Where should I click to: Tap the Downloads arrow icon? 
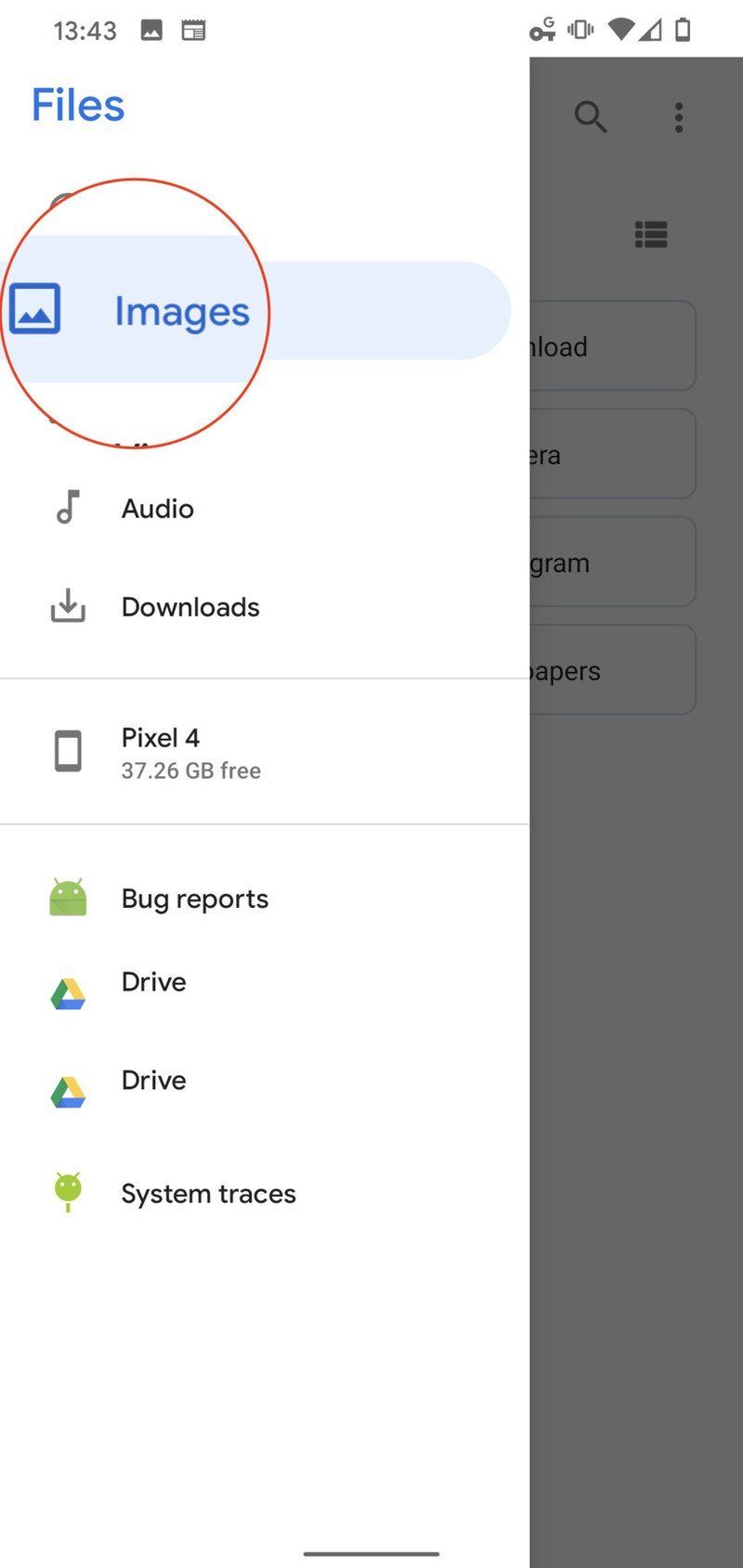pyautogui.click(x=66, y=606)
